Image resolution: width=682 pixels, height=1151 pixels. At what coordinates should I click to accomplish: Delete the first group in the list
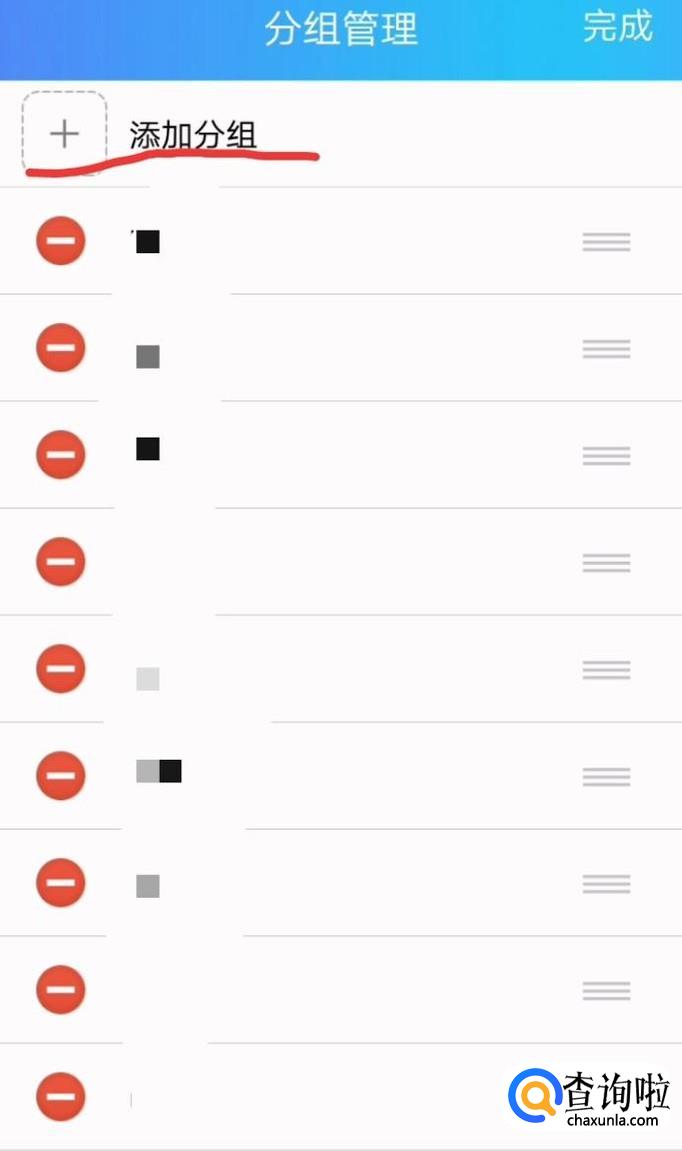[x=61, y=241]
